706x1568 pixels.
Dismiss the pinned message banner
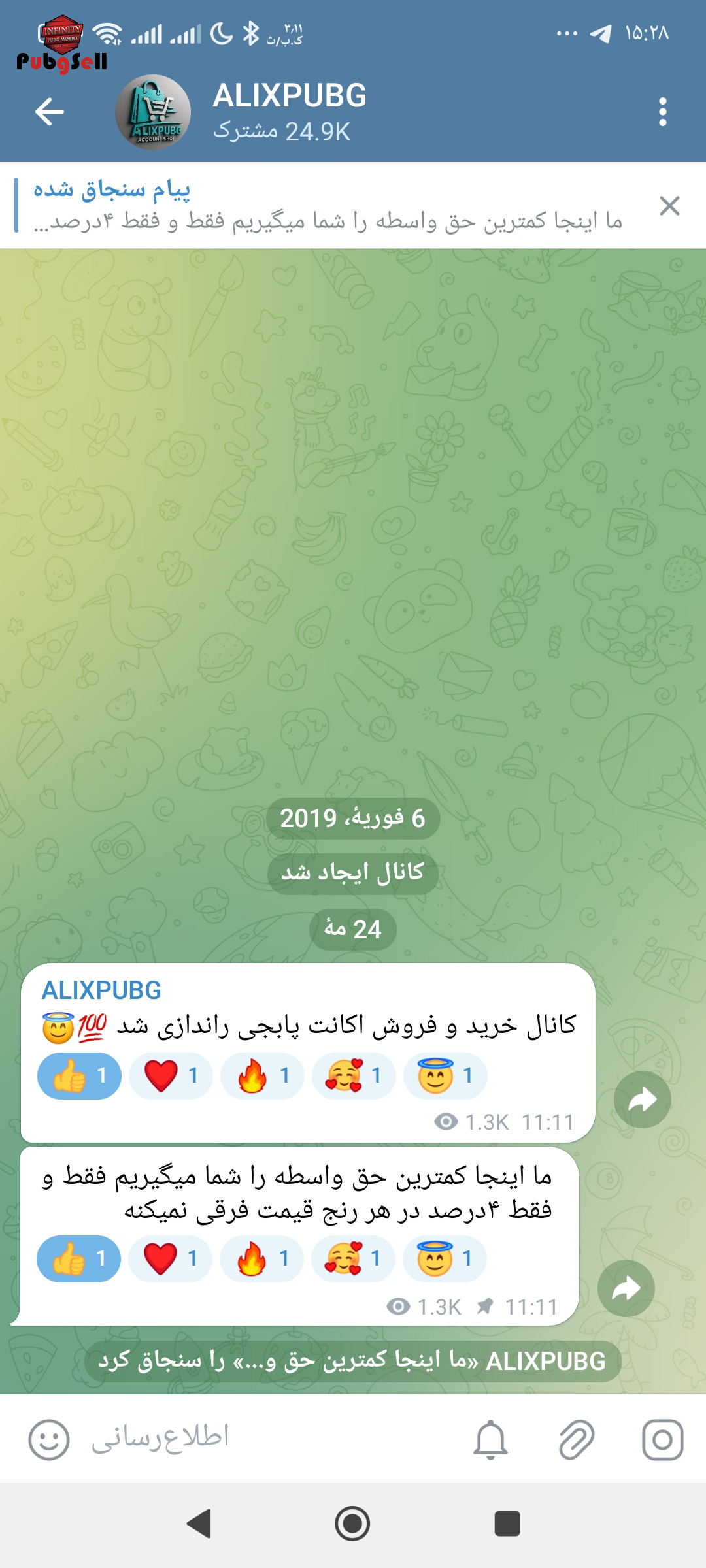click(669, 206)
